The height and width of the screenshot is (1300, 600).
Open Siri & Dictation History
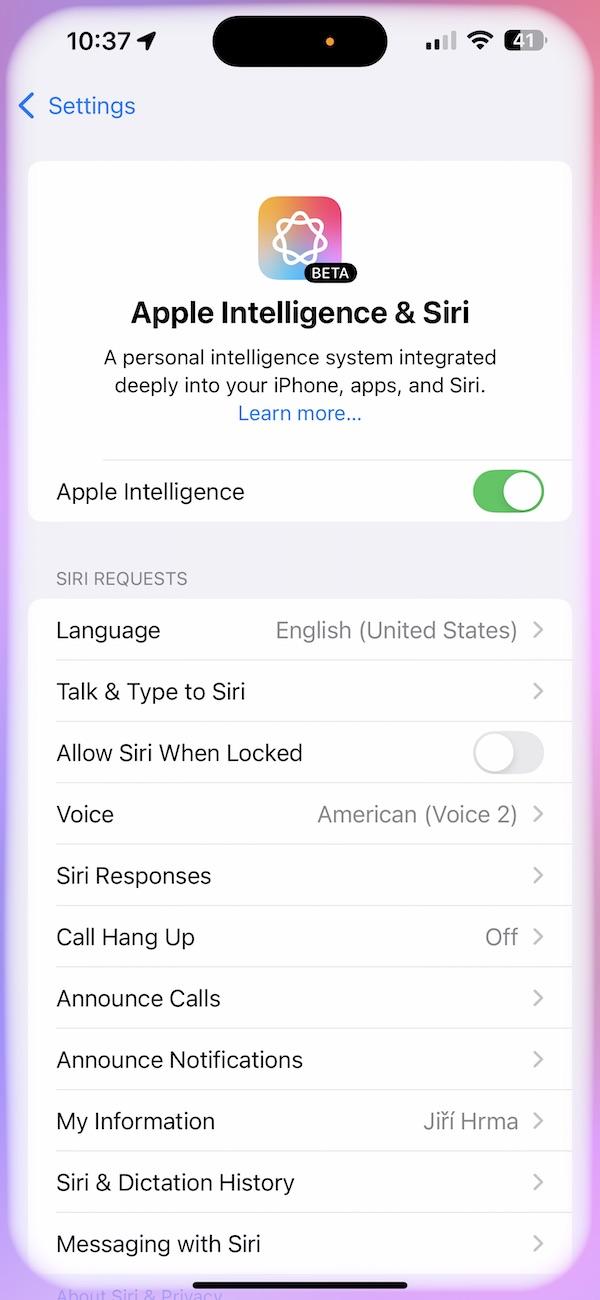(300, 1182)
